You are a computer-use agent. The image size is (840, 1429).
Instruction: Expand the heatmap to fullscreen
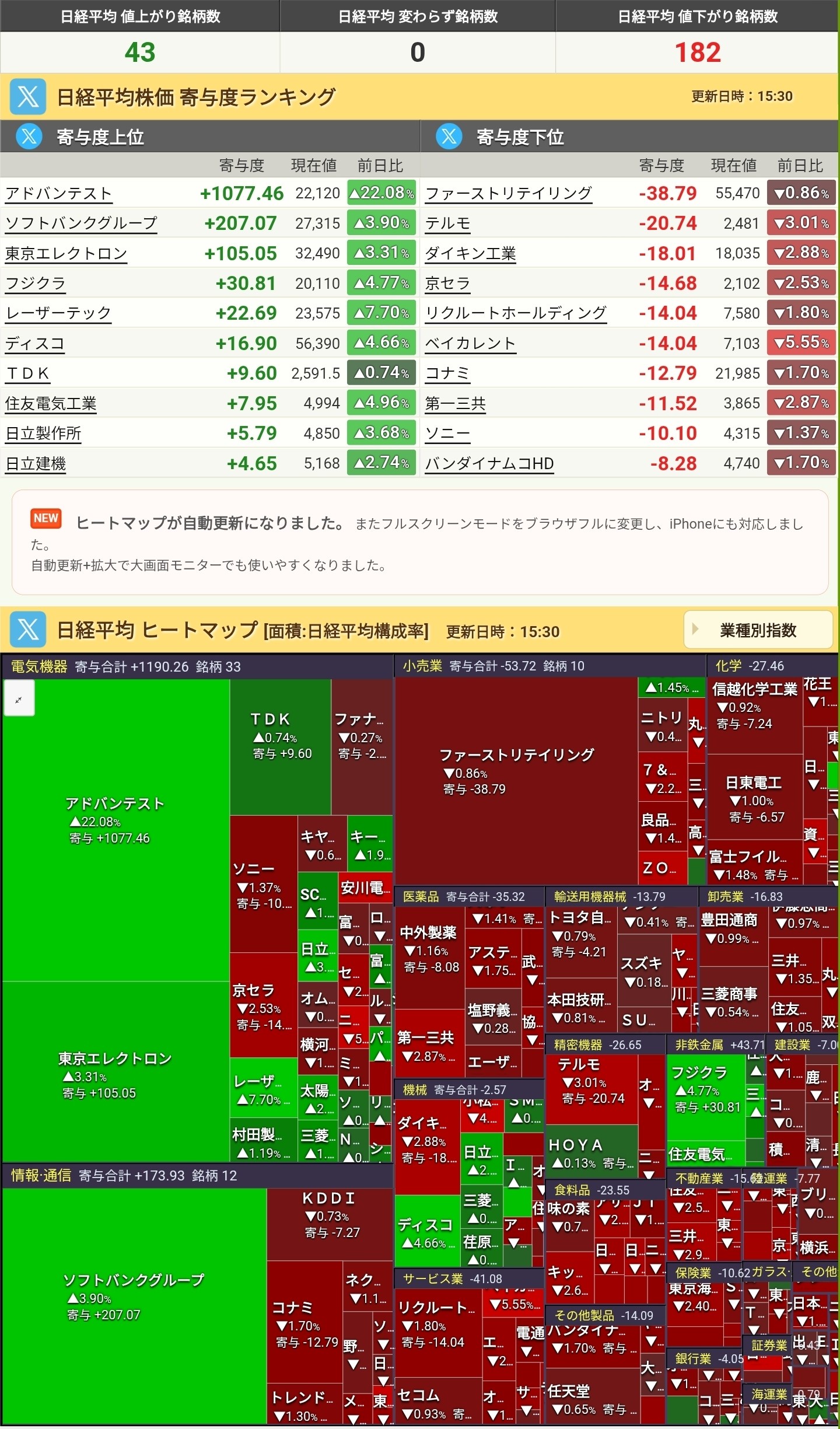click(19, 698)
